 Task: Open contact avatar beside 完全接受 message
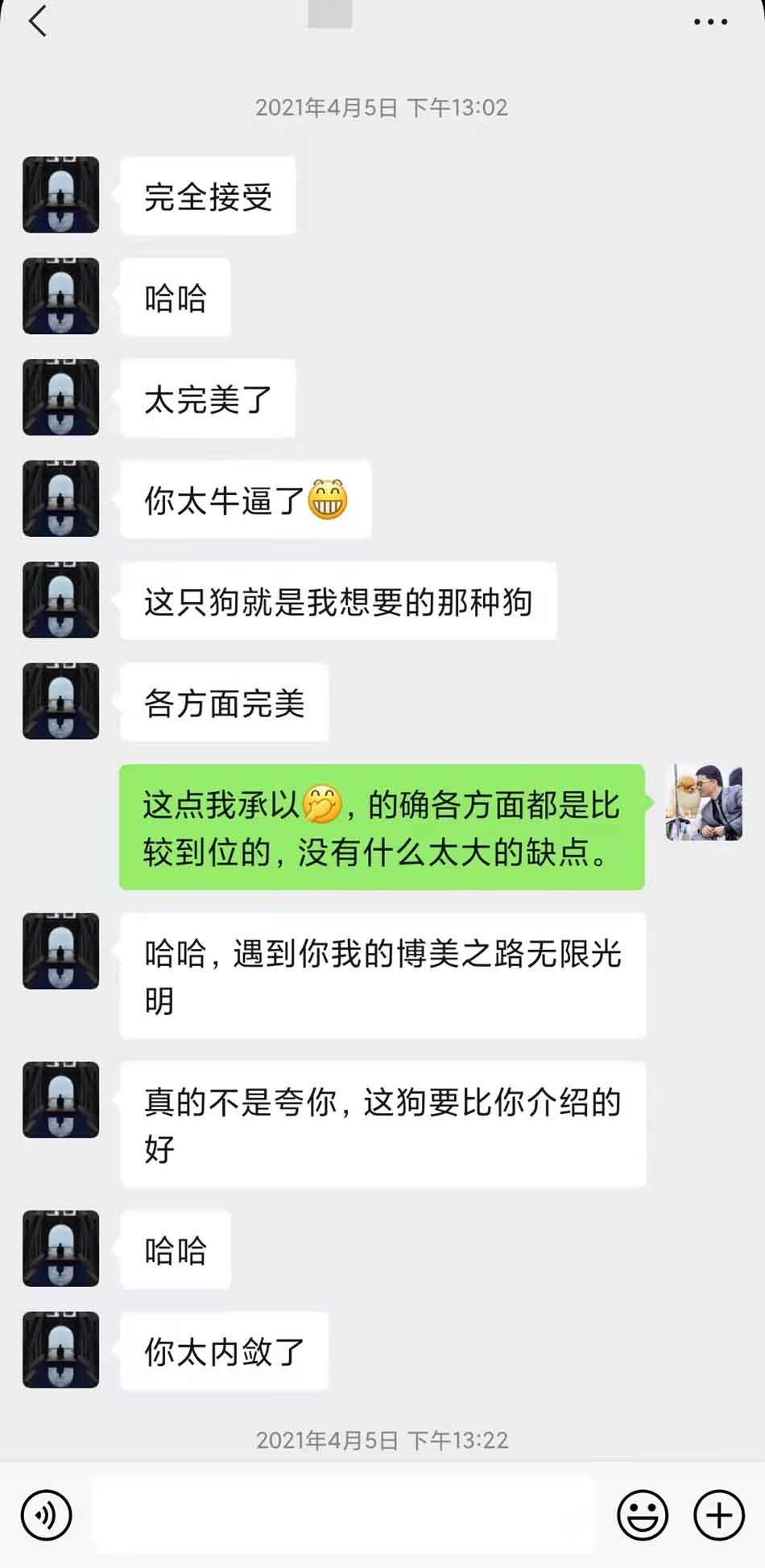(x=61, y=195)
